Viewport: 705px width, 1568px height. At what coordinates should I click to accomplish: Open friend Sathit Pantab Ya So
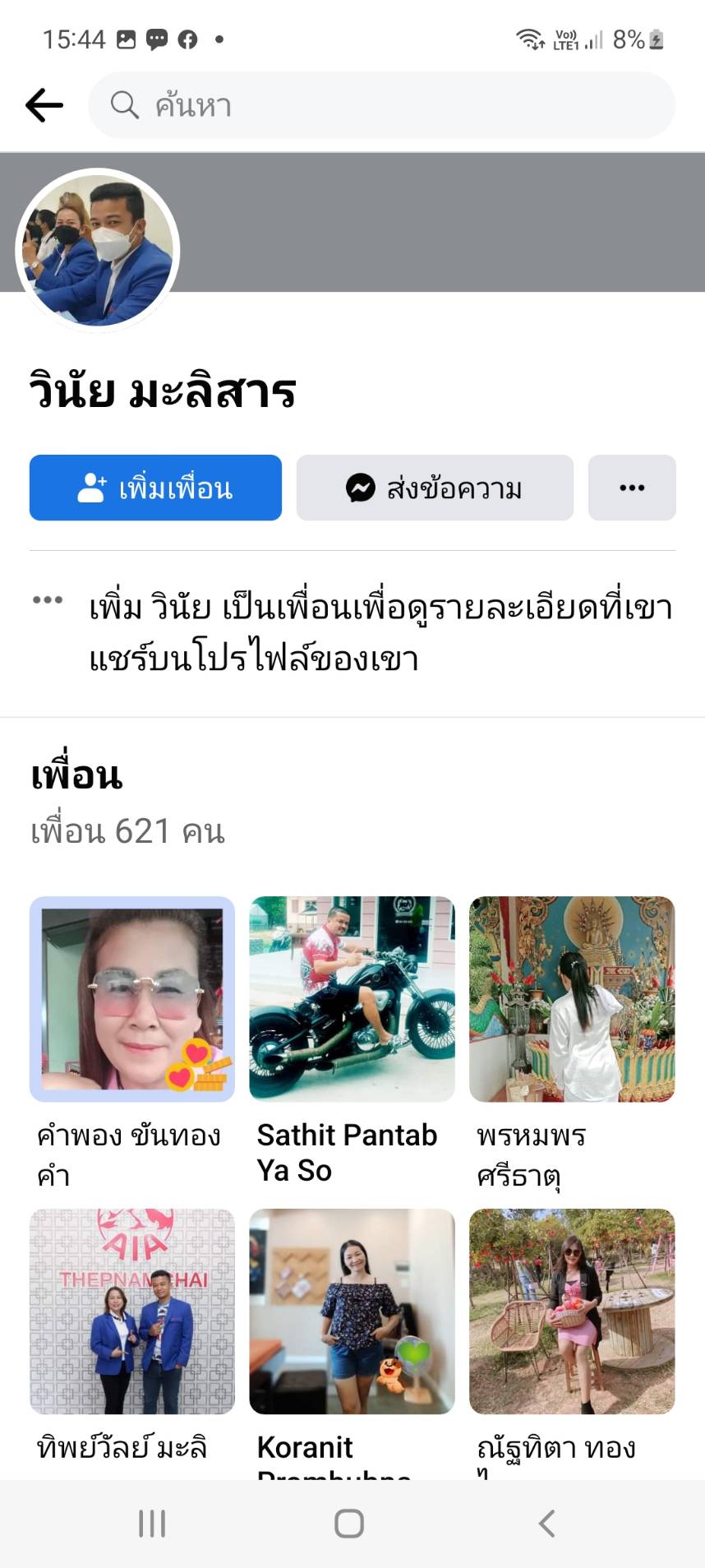tap(352, 999)
